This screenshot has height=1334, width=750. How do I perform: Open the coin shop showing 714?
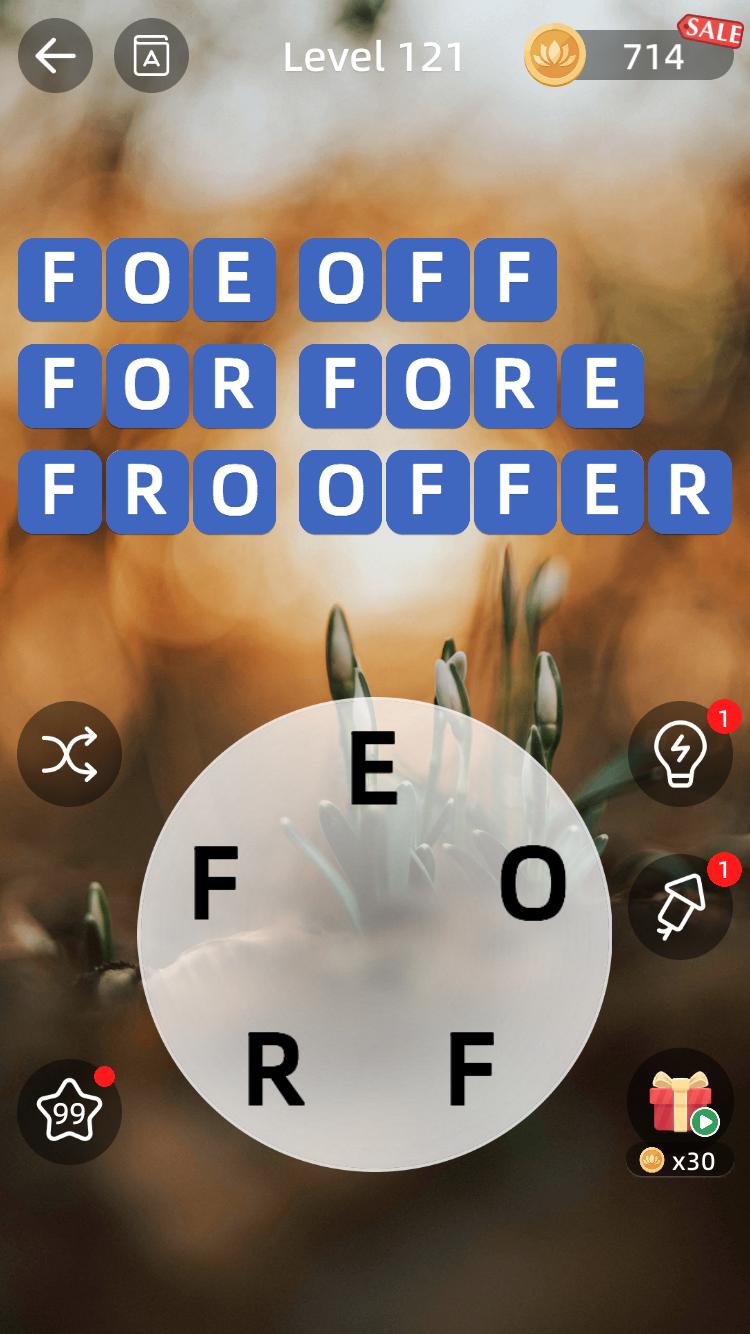(x=630, y=56)
